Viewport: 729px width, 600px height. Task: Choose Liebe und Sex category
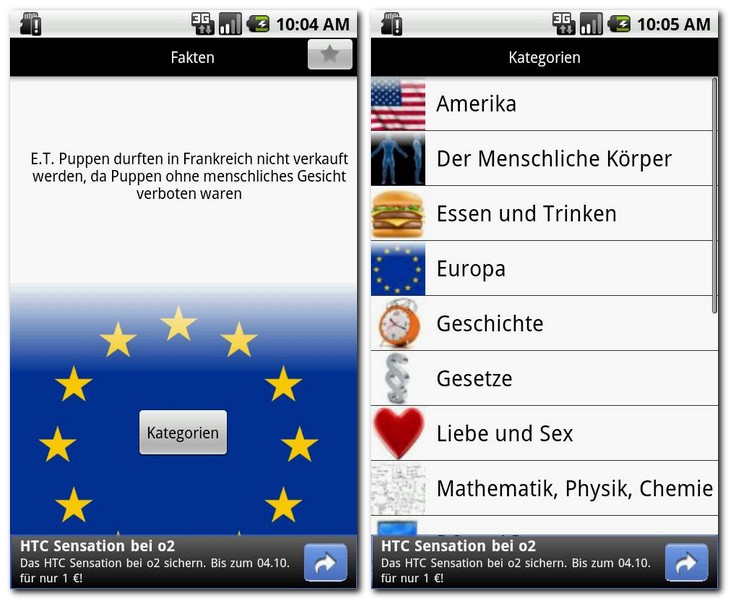pos(543,434)
